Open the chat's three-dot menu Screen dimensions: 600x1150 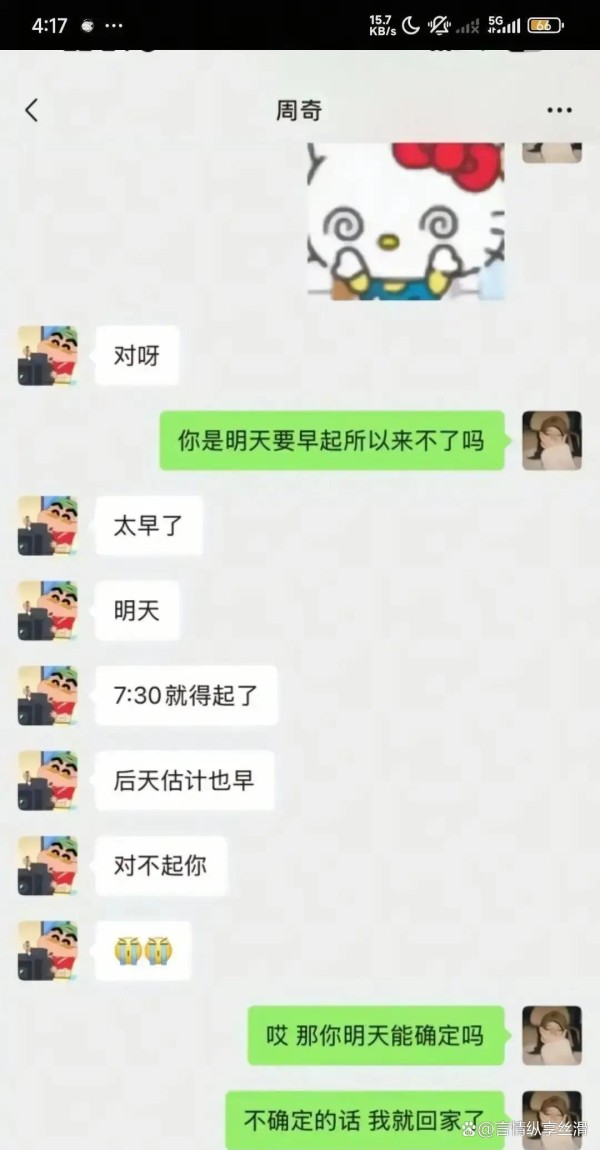(x=559, y=110)
